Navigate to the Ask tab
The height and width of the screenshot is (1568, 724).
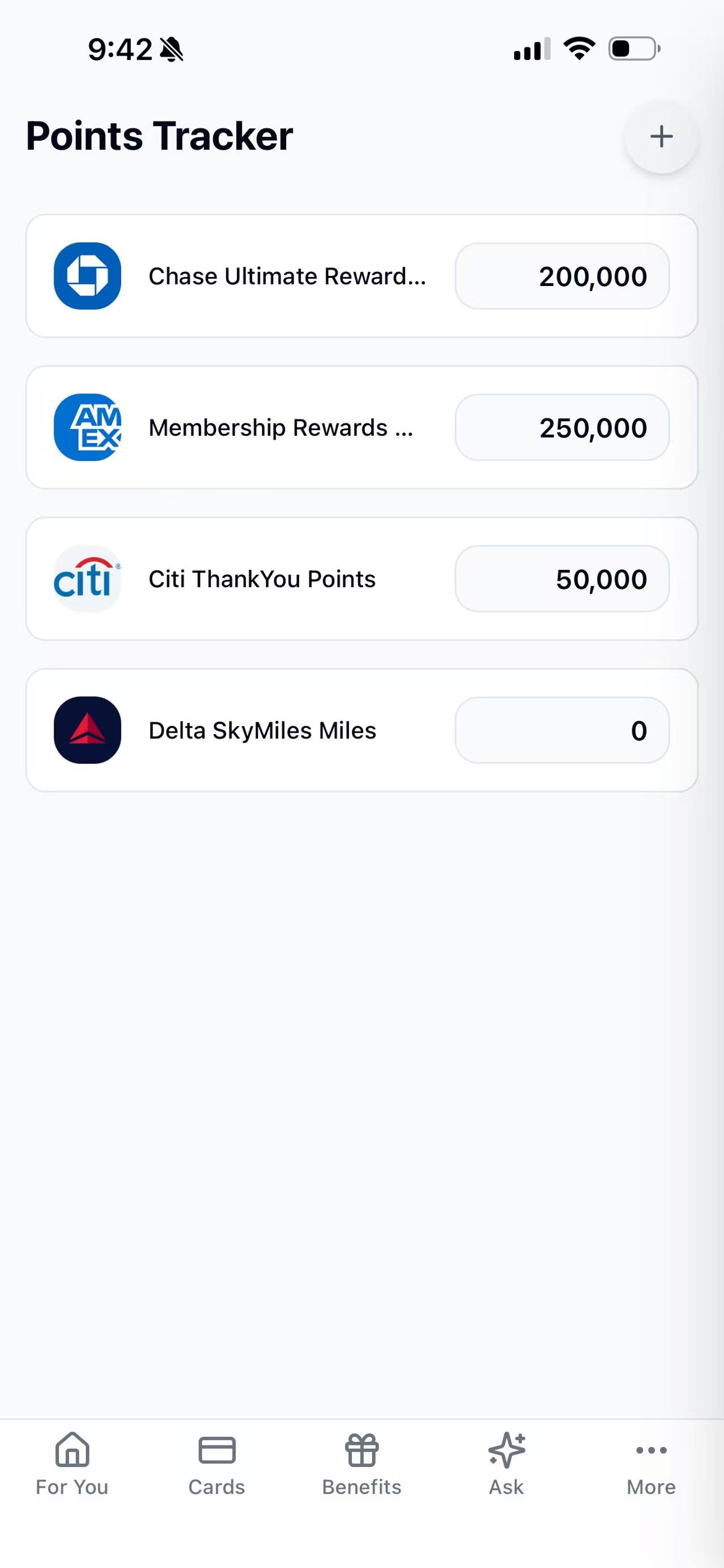point(506,1467)
